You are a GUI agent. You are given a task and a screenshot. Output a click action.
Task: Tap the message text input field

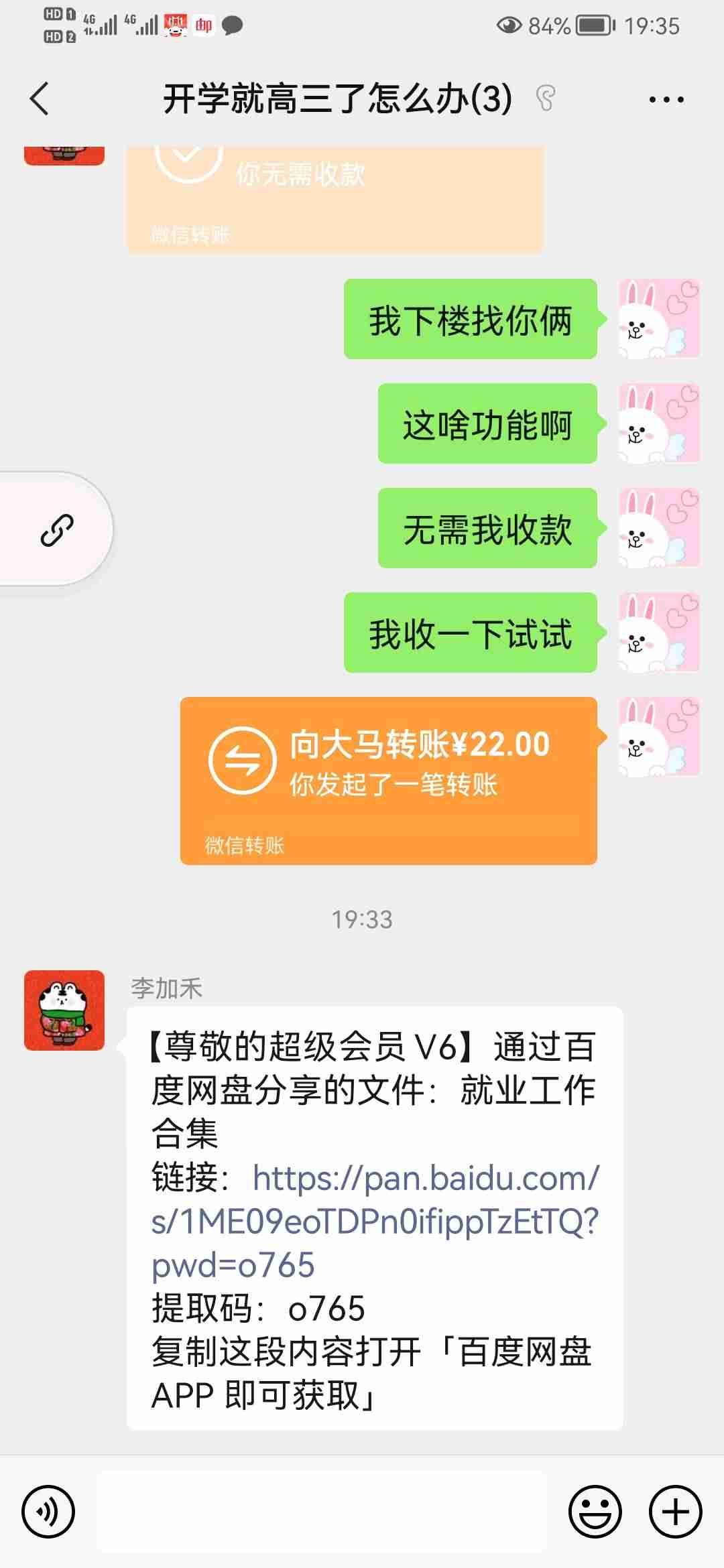click(x=322, y=1511)
